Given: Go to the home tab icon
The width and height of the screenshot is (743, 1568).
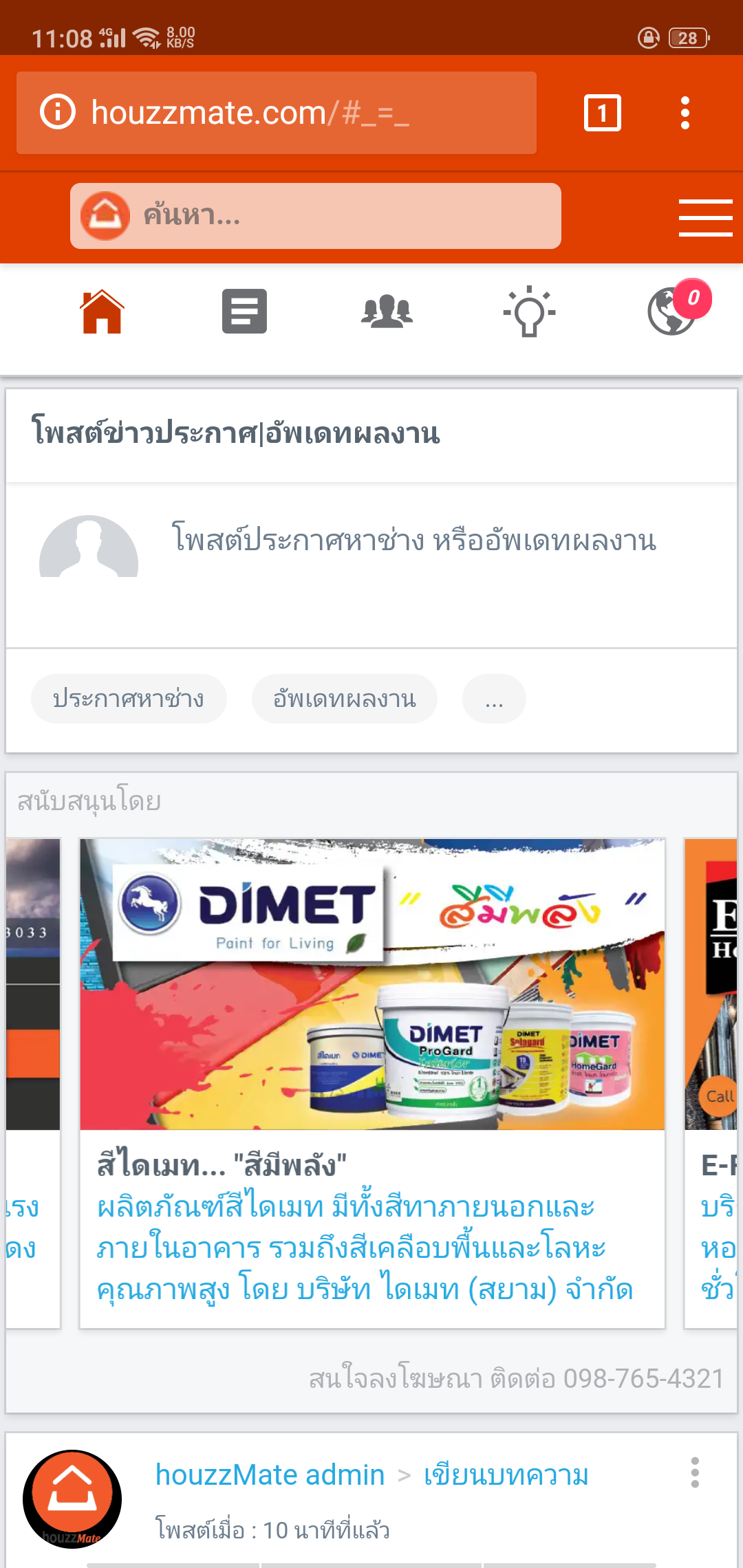Looking at the screenshot, I should 102,312.
